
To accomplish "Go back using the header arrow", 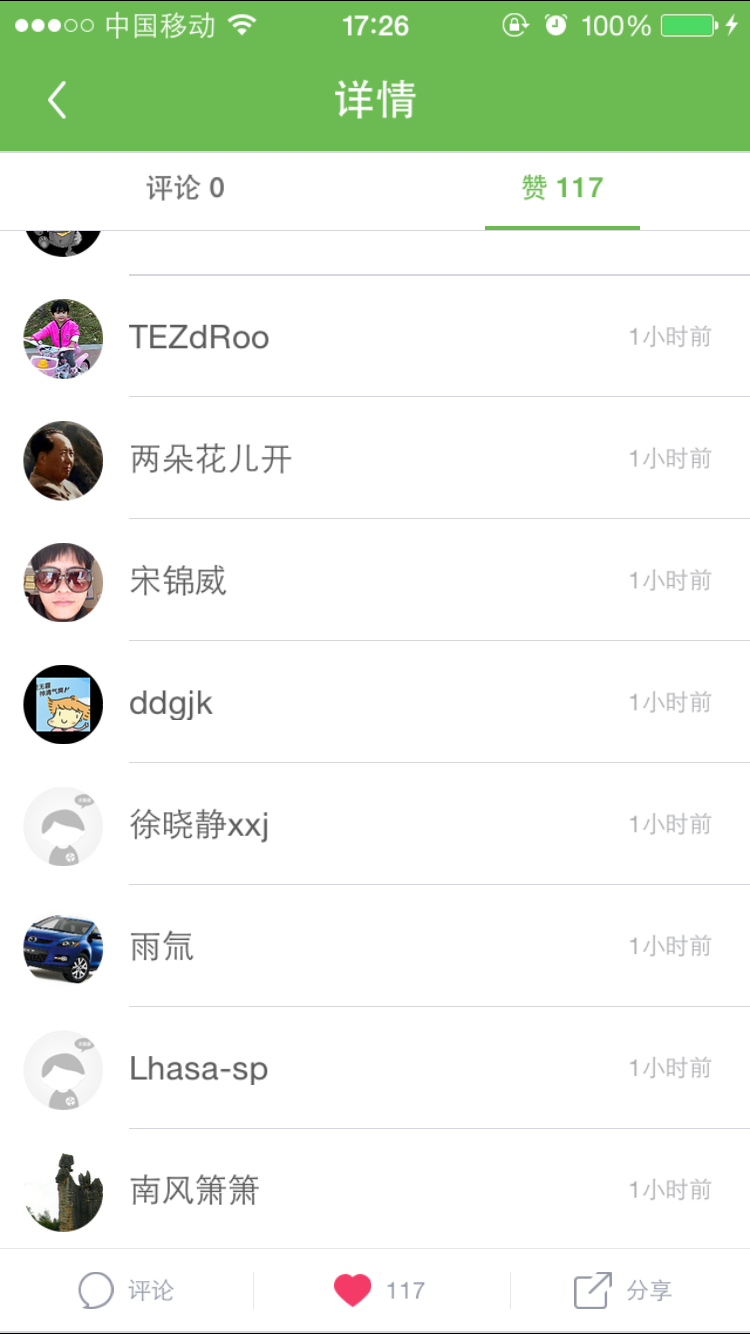I will (x=57, y=100).
